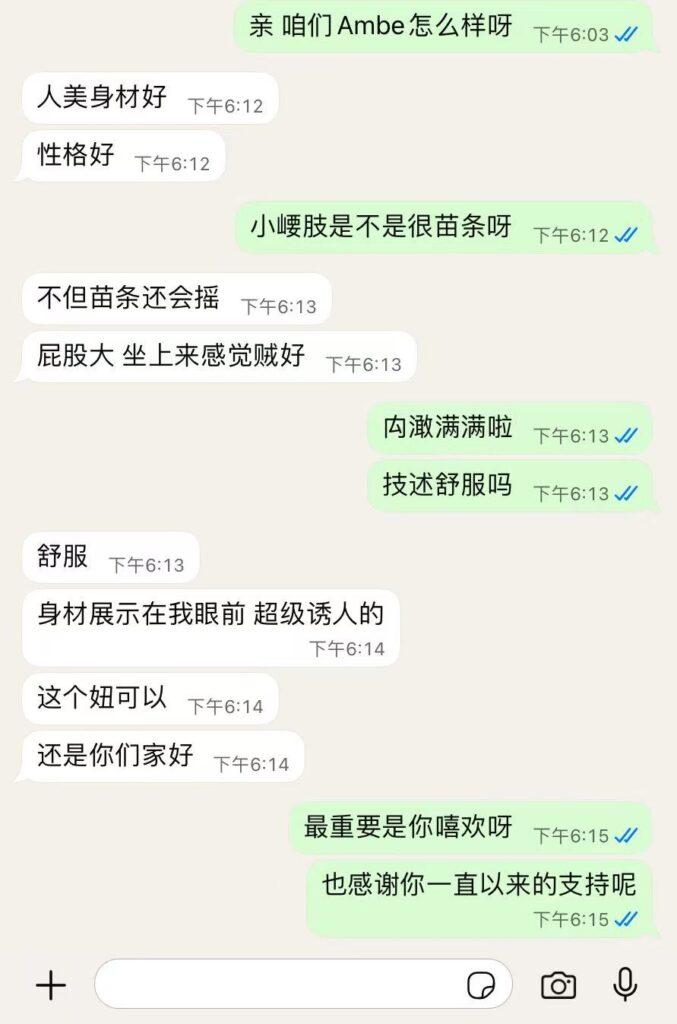Open the attachment plus menu
Viewport: 677px width, 1024px height.
tap(50, 986)
